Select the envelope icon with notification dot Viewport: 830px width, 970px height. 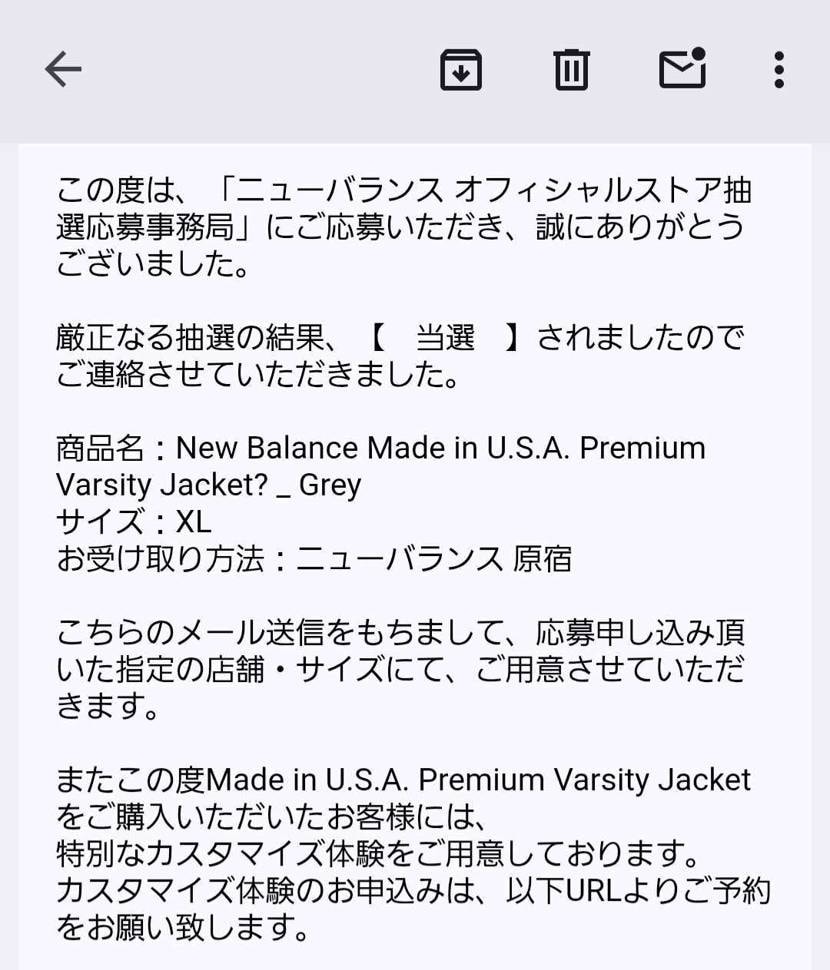(x=681, y=69)
